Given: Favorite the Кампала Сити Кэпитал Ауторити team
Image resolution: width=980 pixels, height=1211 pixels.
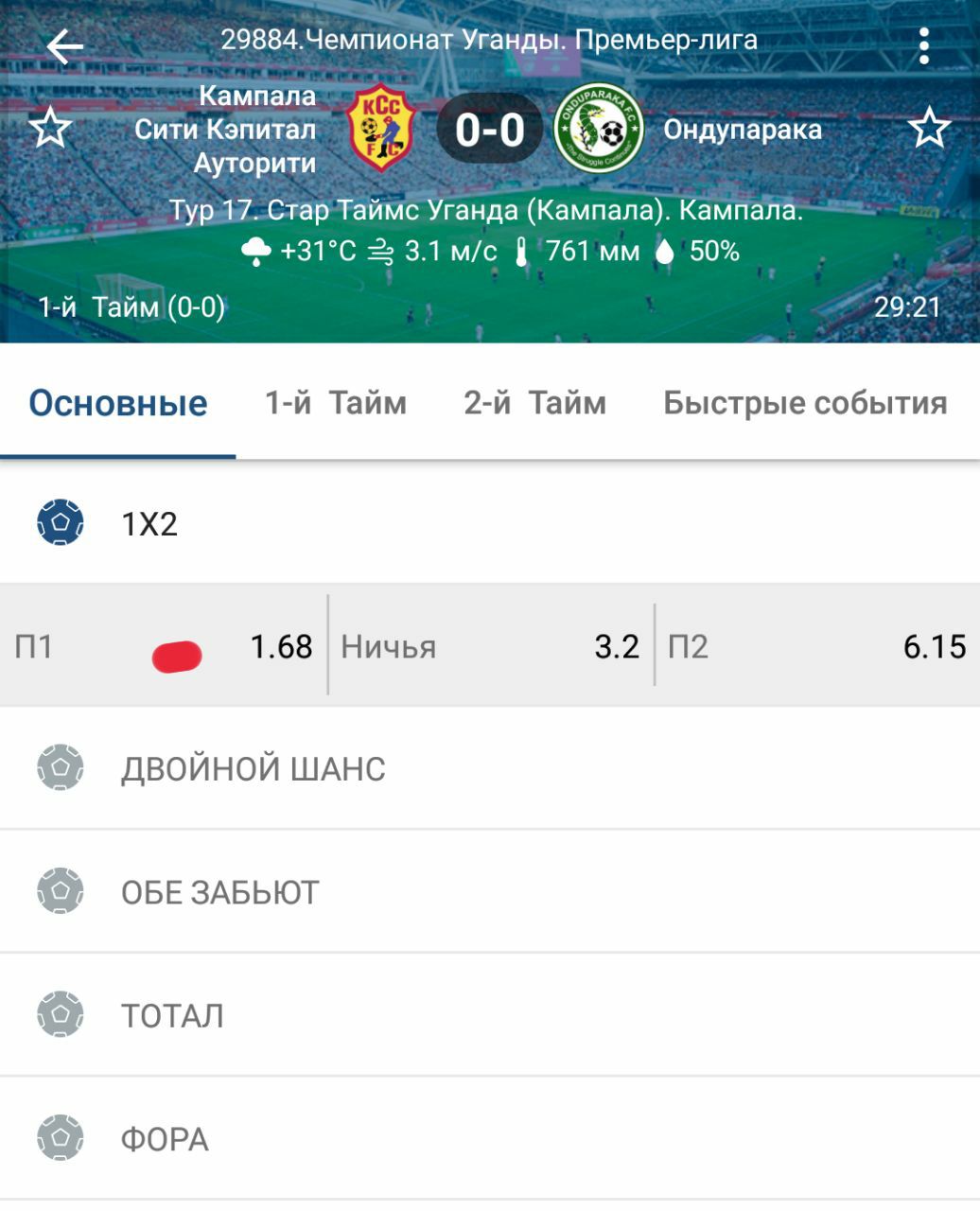Looking at the screenshot, I should tap(50, 128).
